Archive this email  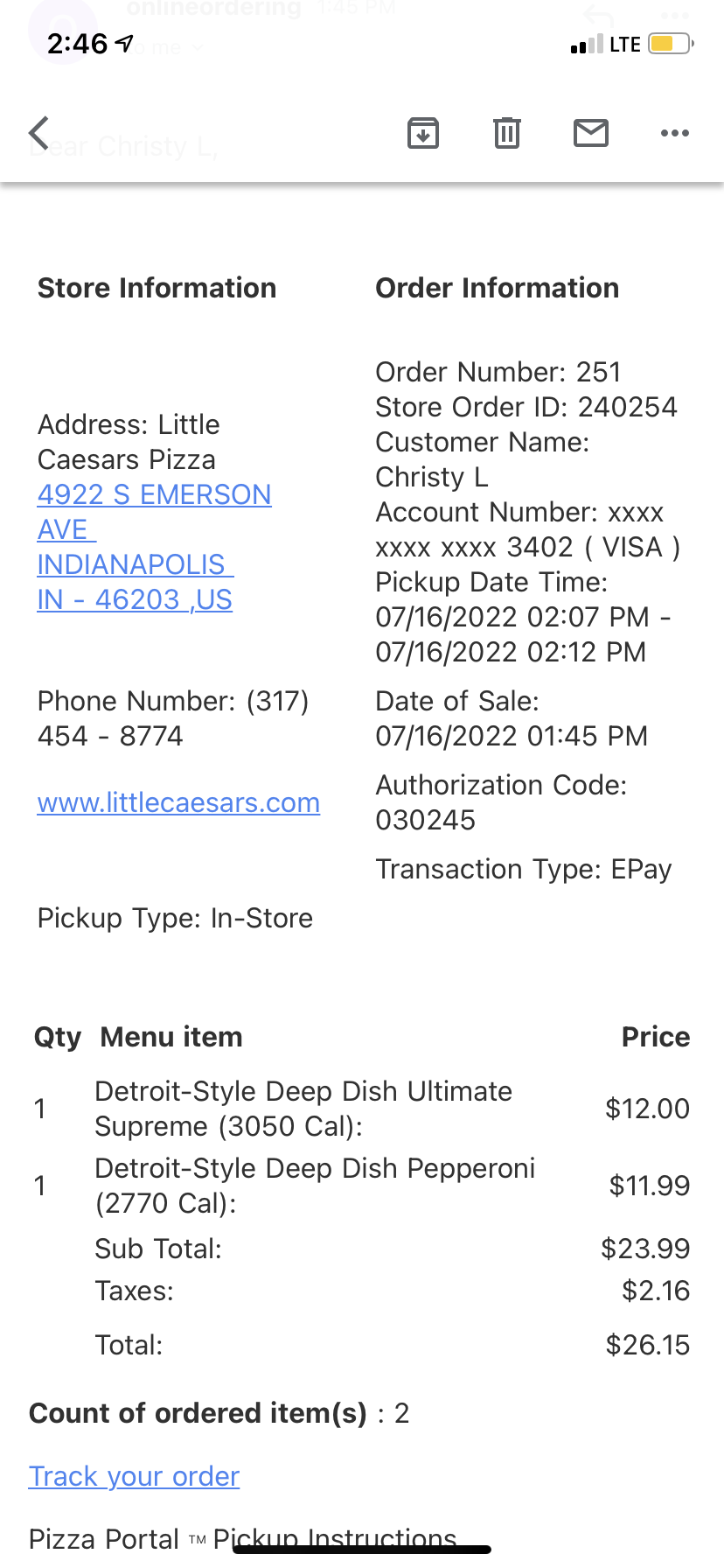point(423,133)
